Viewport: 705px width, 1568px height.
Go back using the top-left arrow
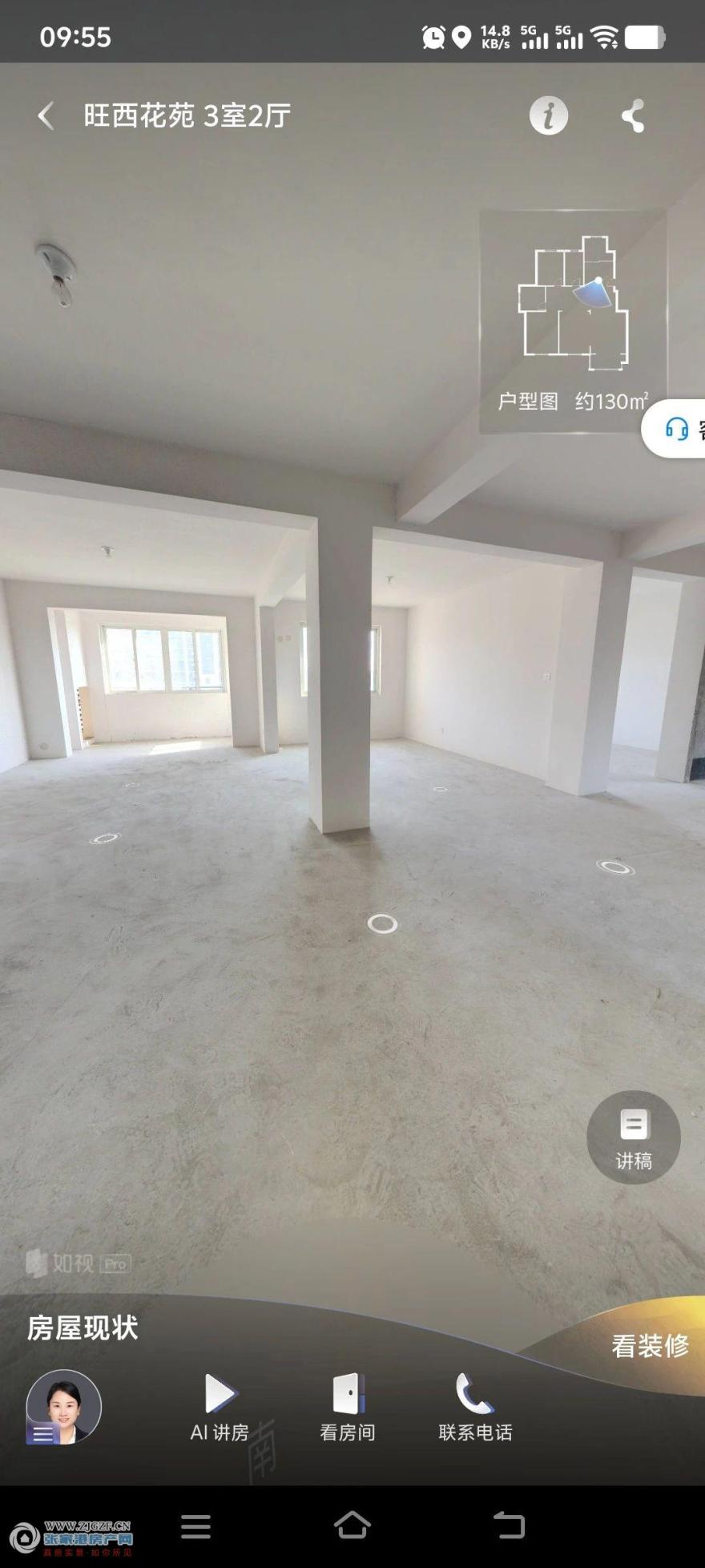(x=46, y=116)
